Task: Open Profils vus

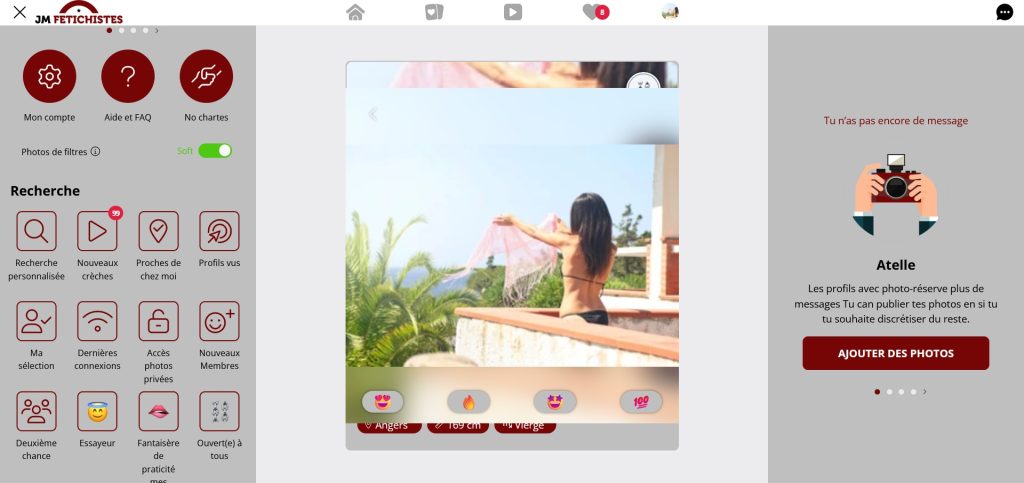Action: click(x=219, y=231)
